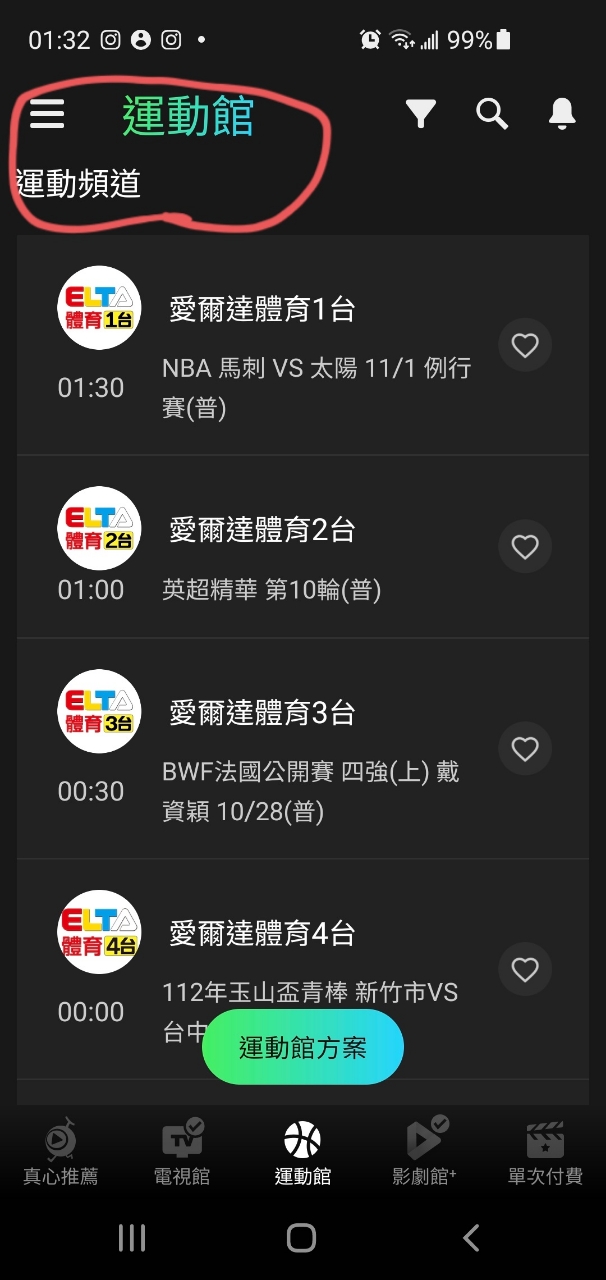
Task: Switch to the 真心推薦 tab
Action: (x=61, y=1153)
